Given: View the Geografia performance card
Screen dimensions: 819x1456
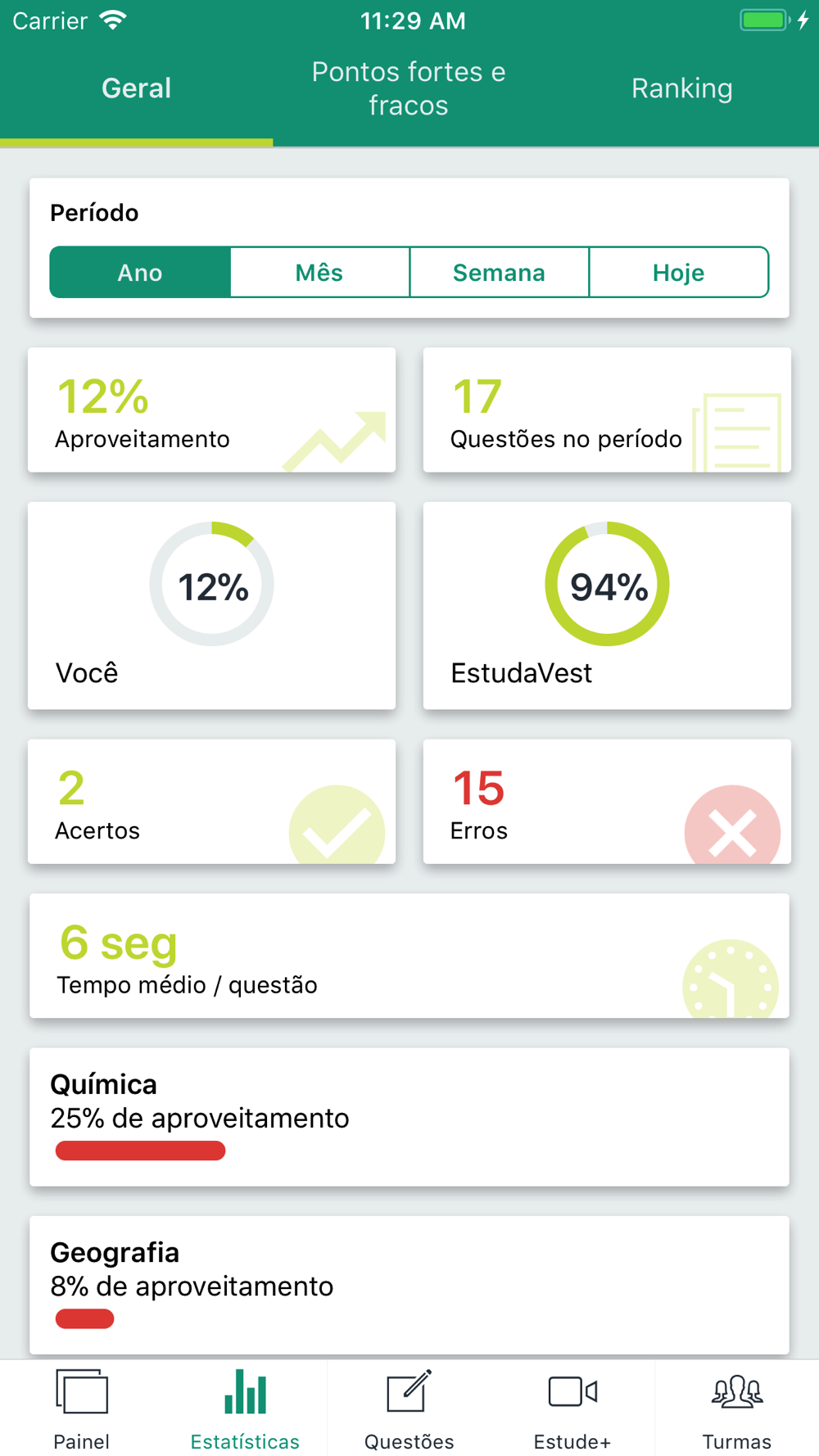Looking at the screenshot, I should pyautogui.click(x=409, y=1285).
